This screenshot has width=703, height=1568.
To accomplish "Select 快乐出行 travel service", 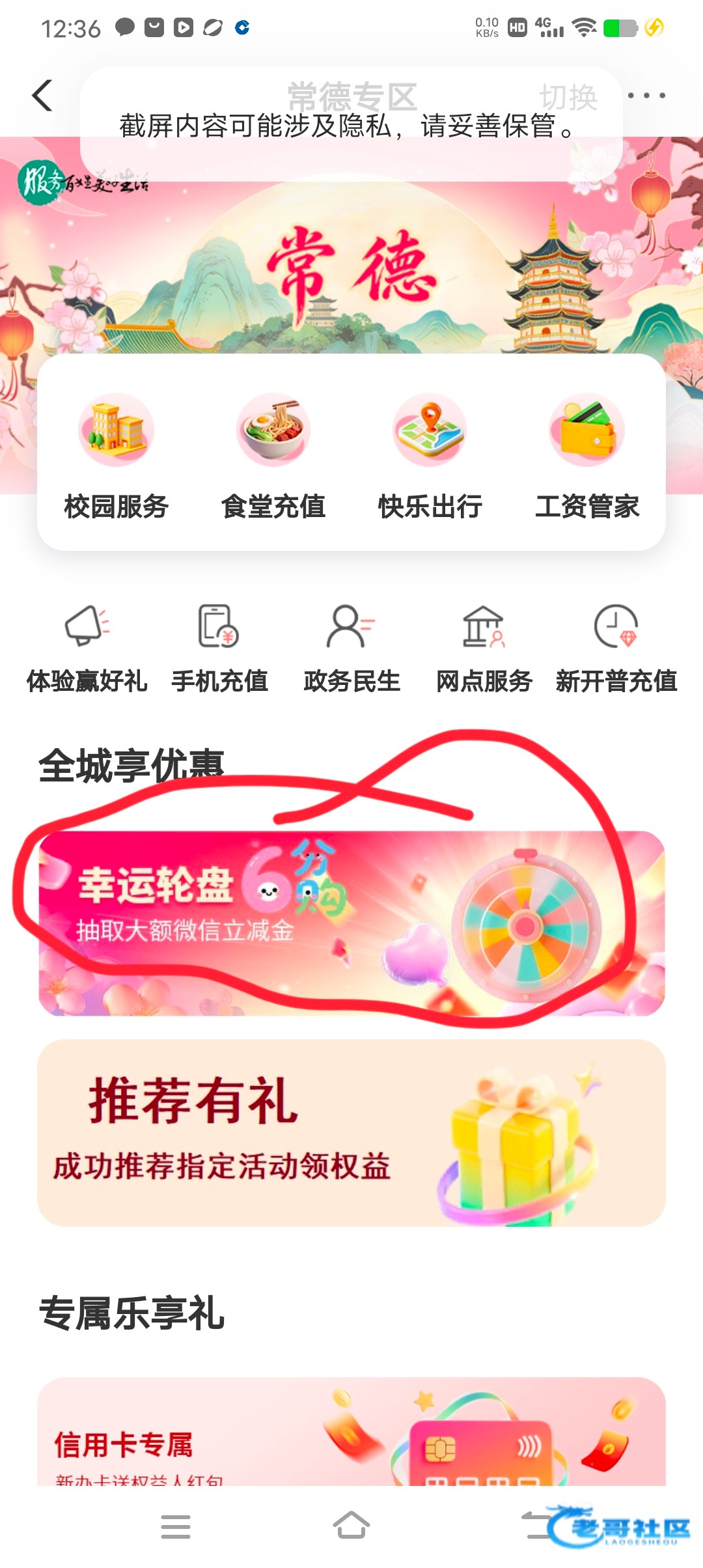I will click(430, 456).
